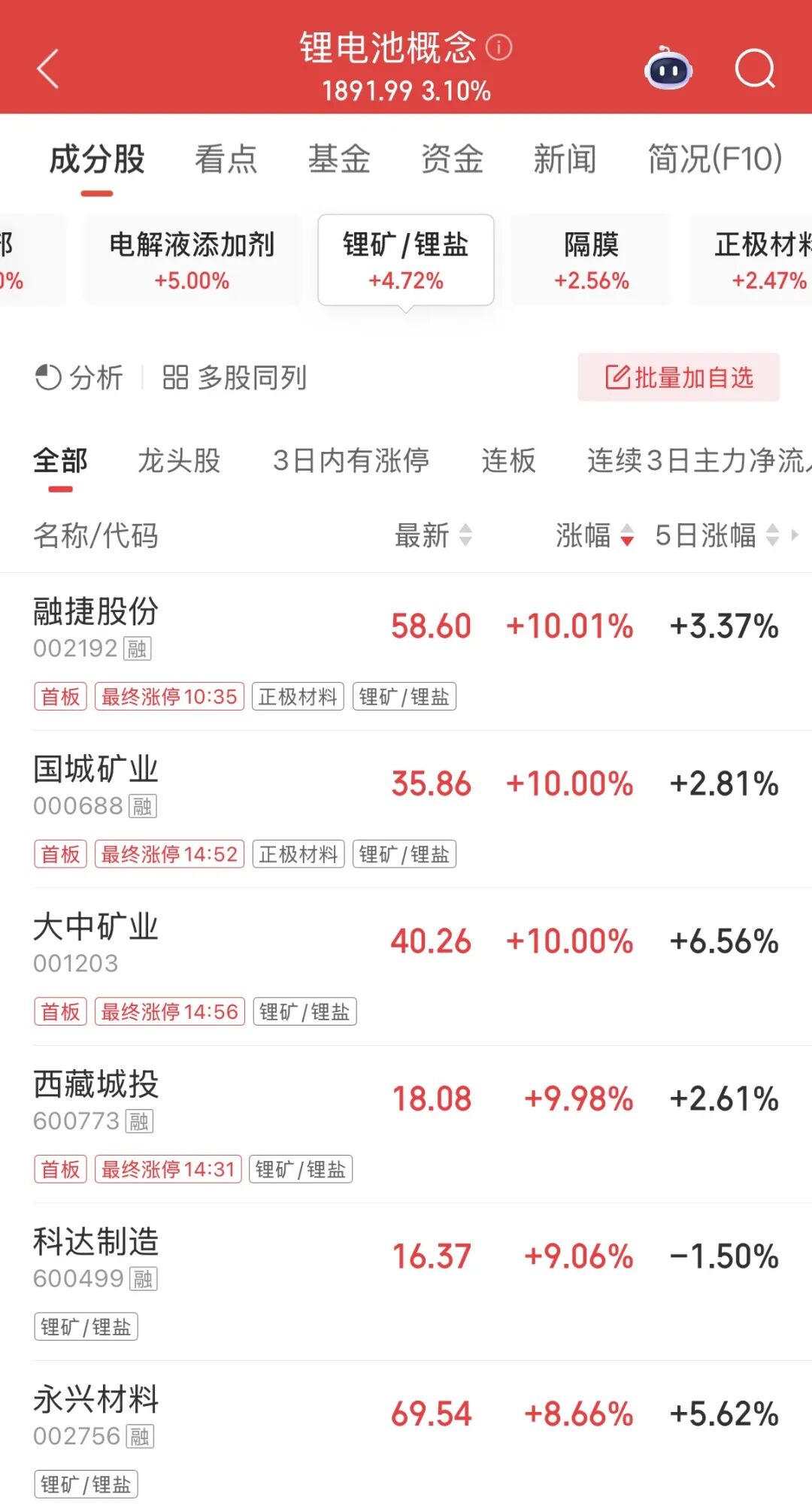Open the 资金 tab
The width and height of the screenshot is (812, 1509).
pos(452,159)
